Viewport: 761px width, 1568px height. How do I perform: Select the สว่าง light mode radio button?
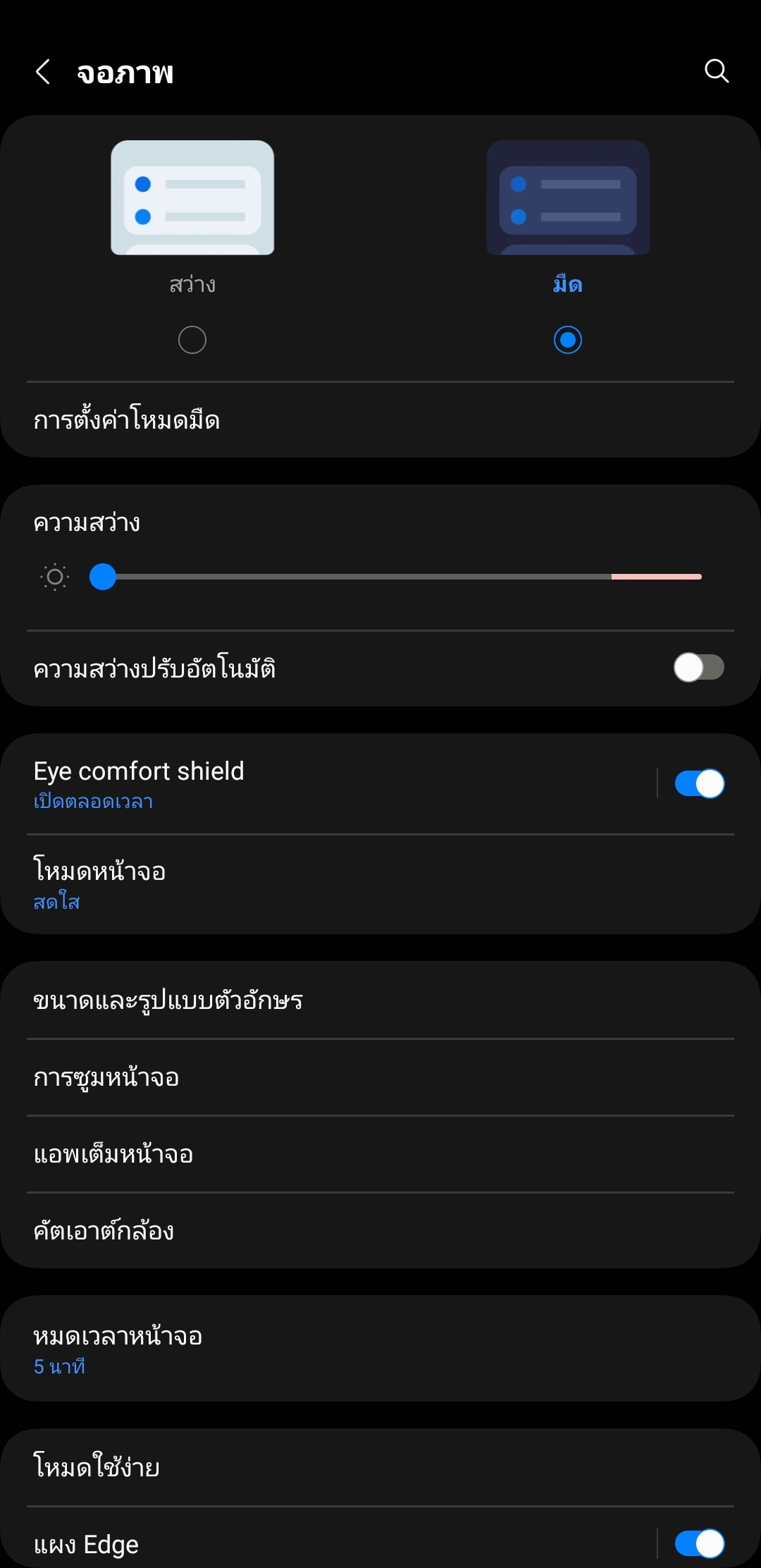192,340
